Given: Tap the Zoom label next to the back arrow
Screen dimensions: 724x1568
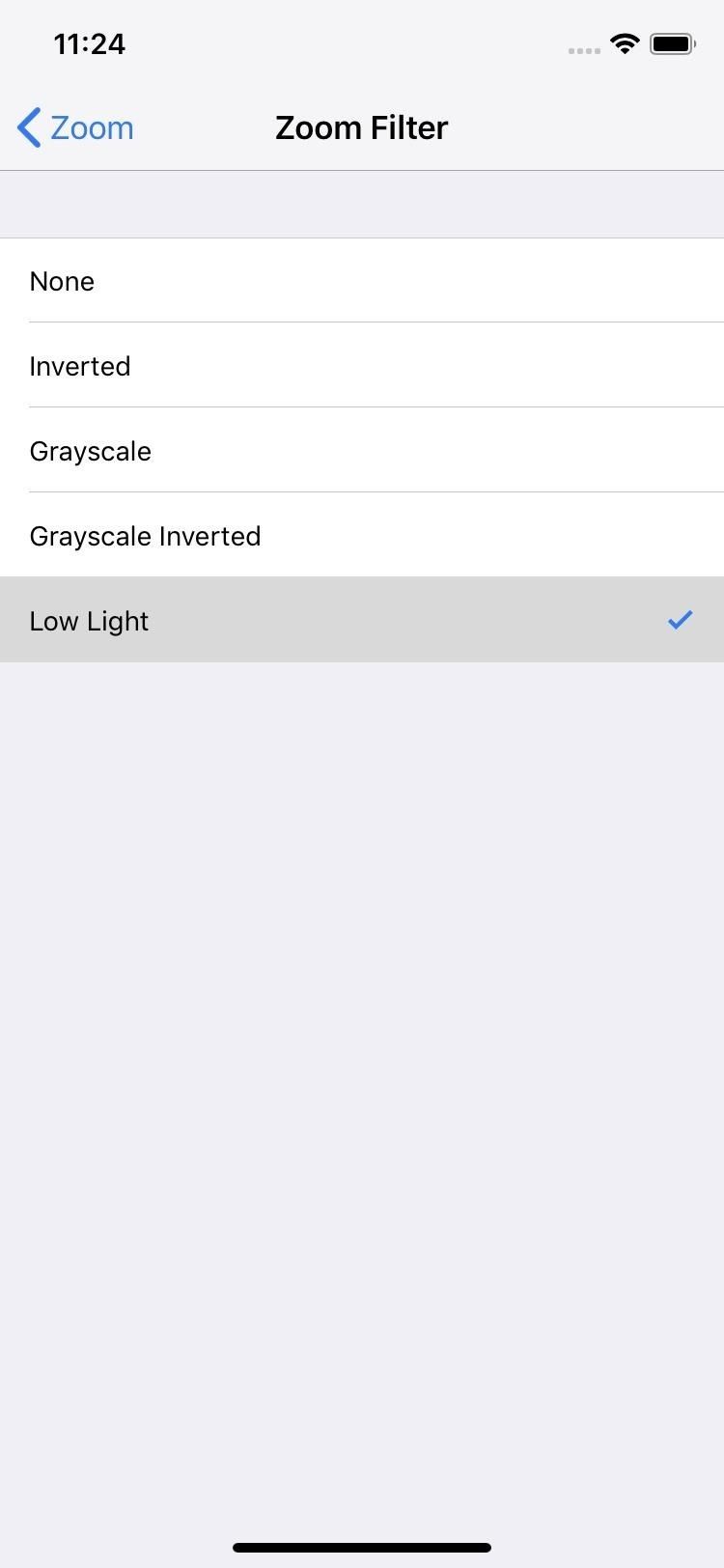Looking at the screenshot, I should coord(92,126).
